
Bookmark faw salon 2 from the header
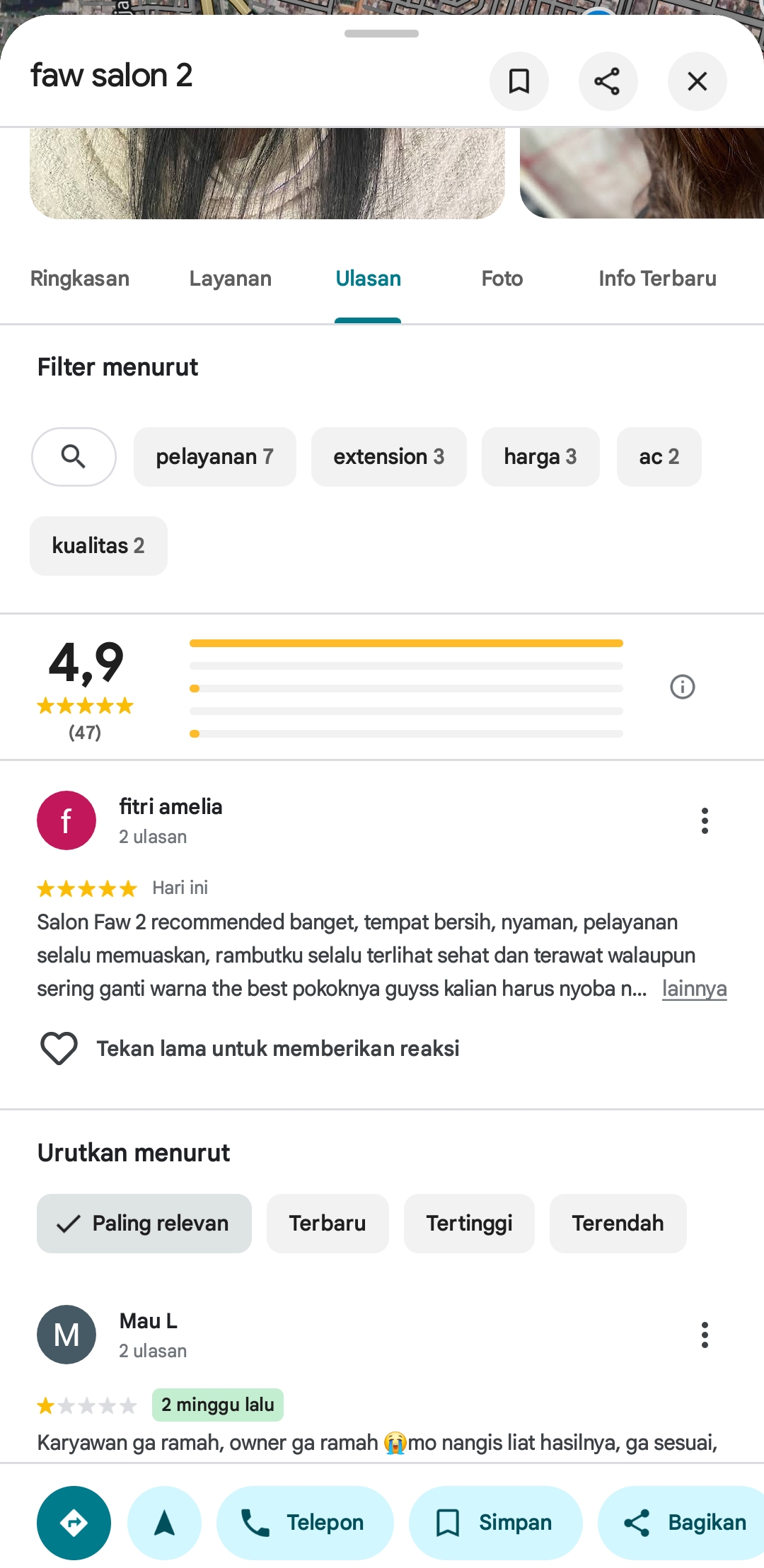click(519, 81)
